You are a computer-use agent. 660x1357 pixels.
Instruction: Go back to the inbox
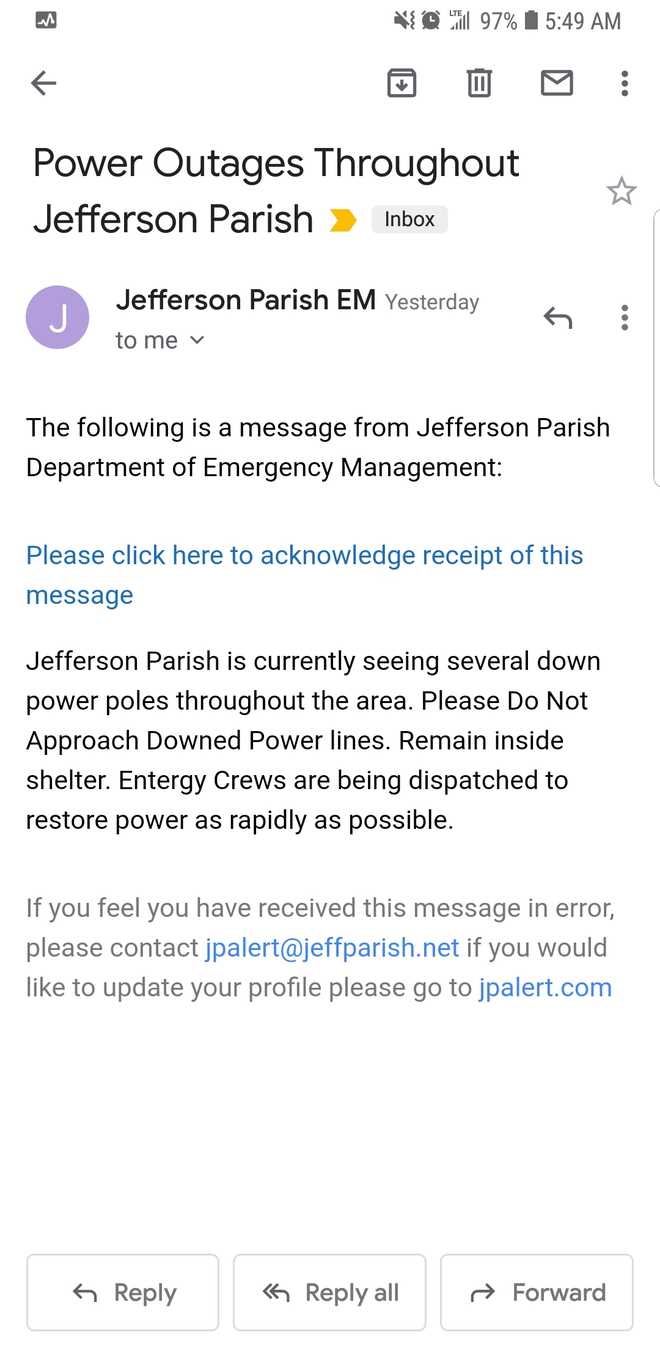point(43,84)
